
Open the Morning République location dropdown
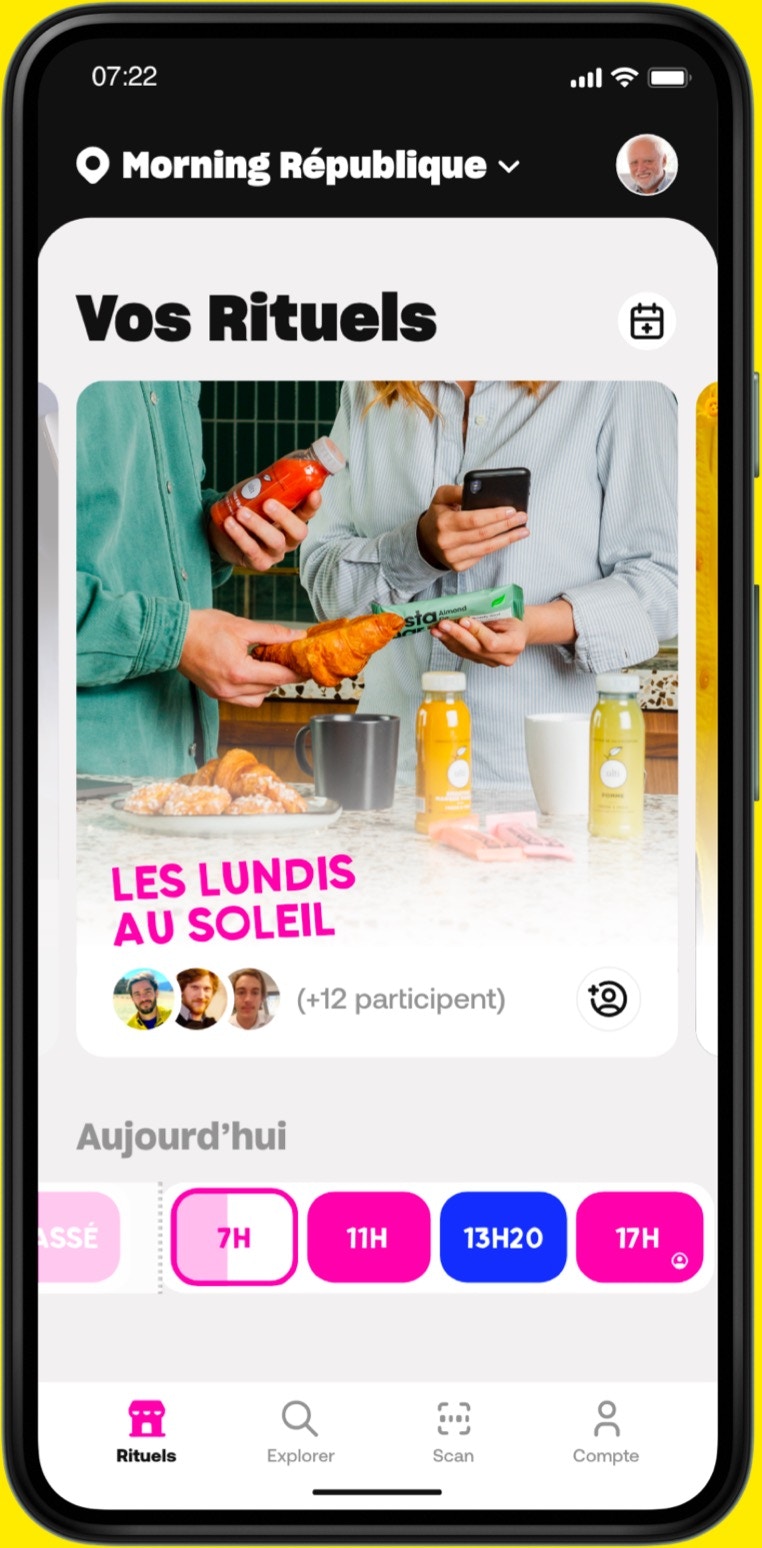click(298, 165)
